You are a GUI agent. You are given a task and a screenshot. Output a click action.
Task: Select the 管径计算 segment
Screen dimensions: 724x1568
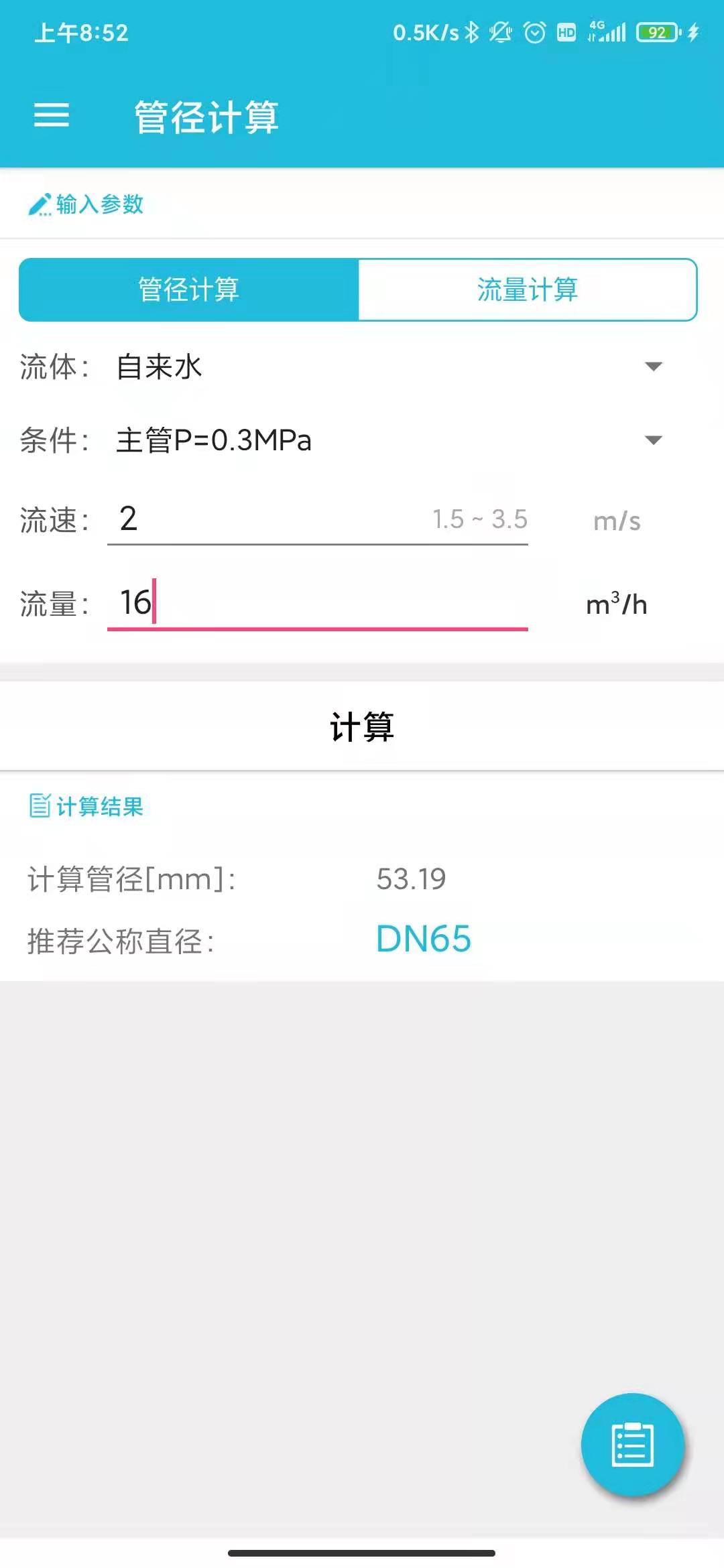coord(189,289)
